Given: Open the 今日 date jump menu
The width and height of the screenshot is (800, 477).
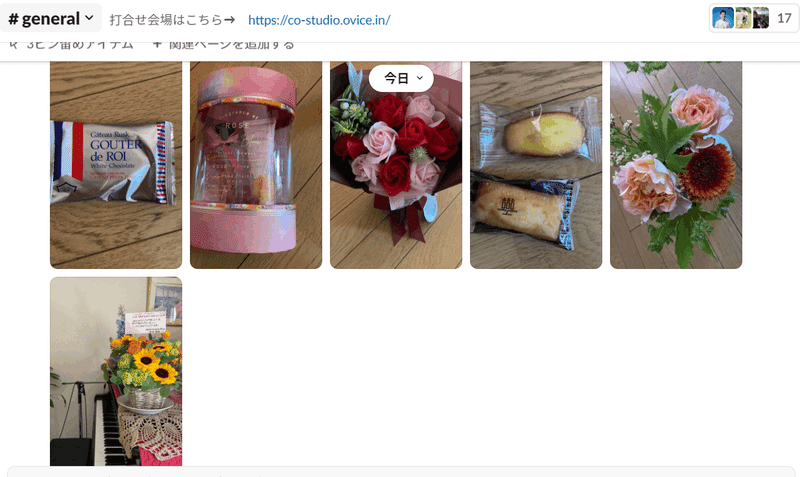Looking at the screenshot, I should tap(401, 78).
